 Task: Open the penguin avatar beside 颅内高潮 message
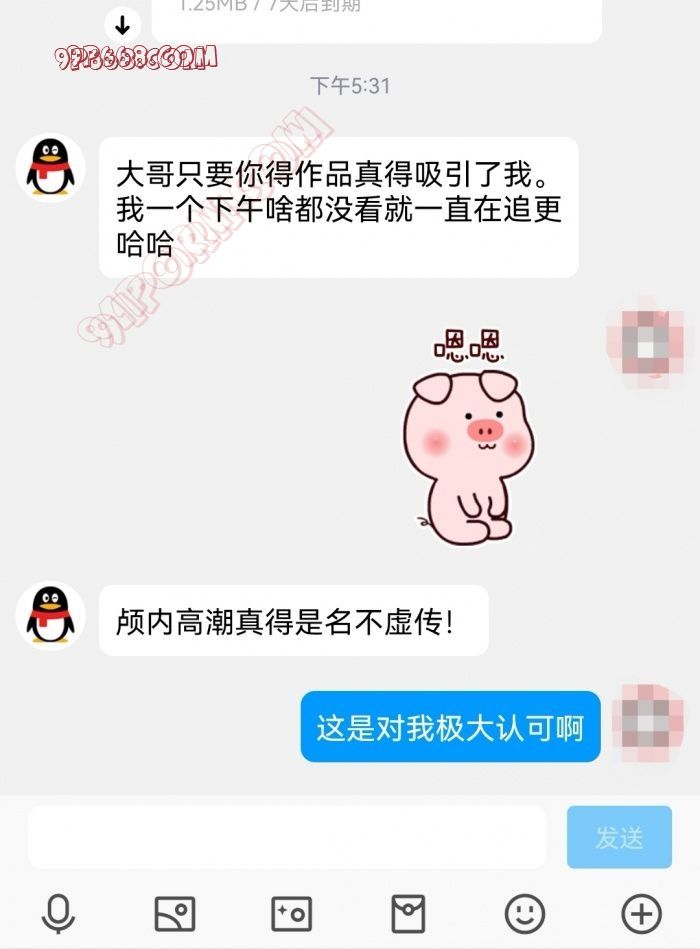coord(51,615)
